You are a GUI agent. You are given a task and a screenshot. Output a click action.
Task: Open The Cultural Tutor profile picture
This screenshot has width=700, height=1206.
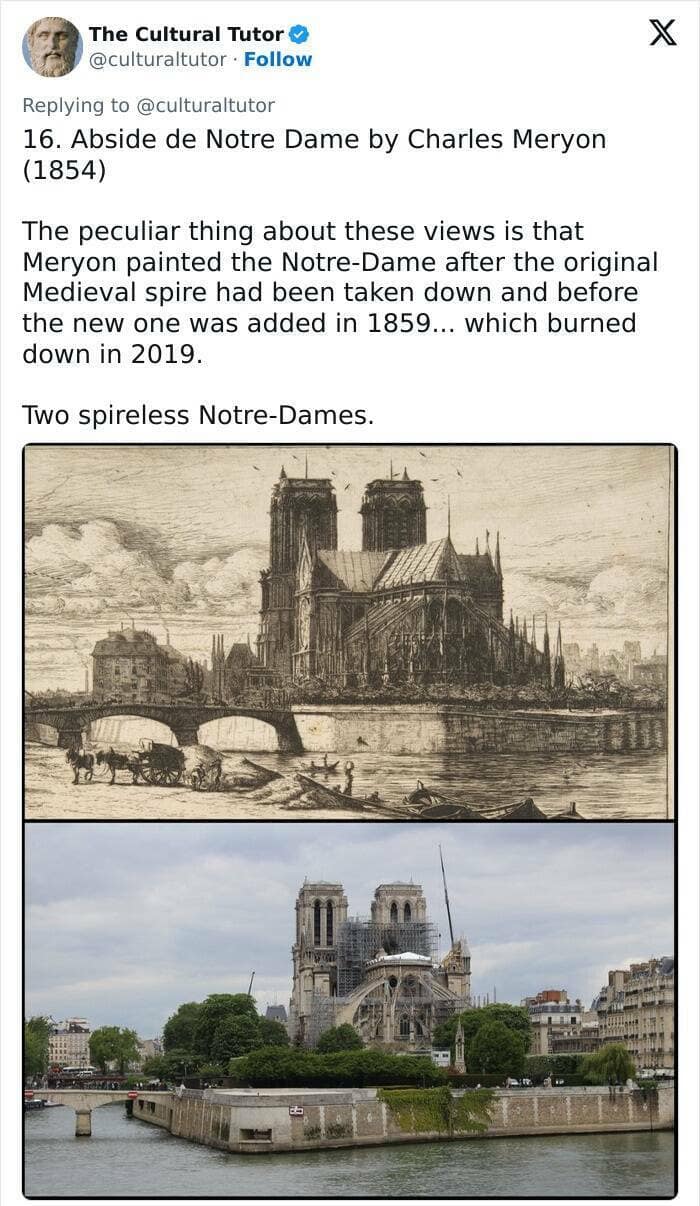[52, 47]
